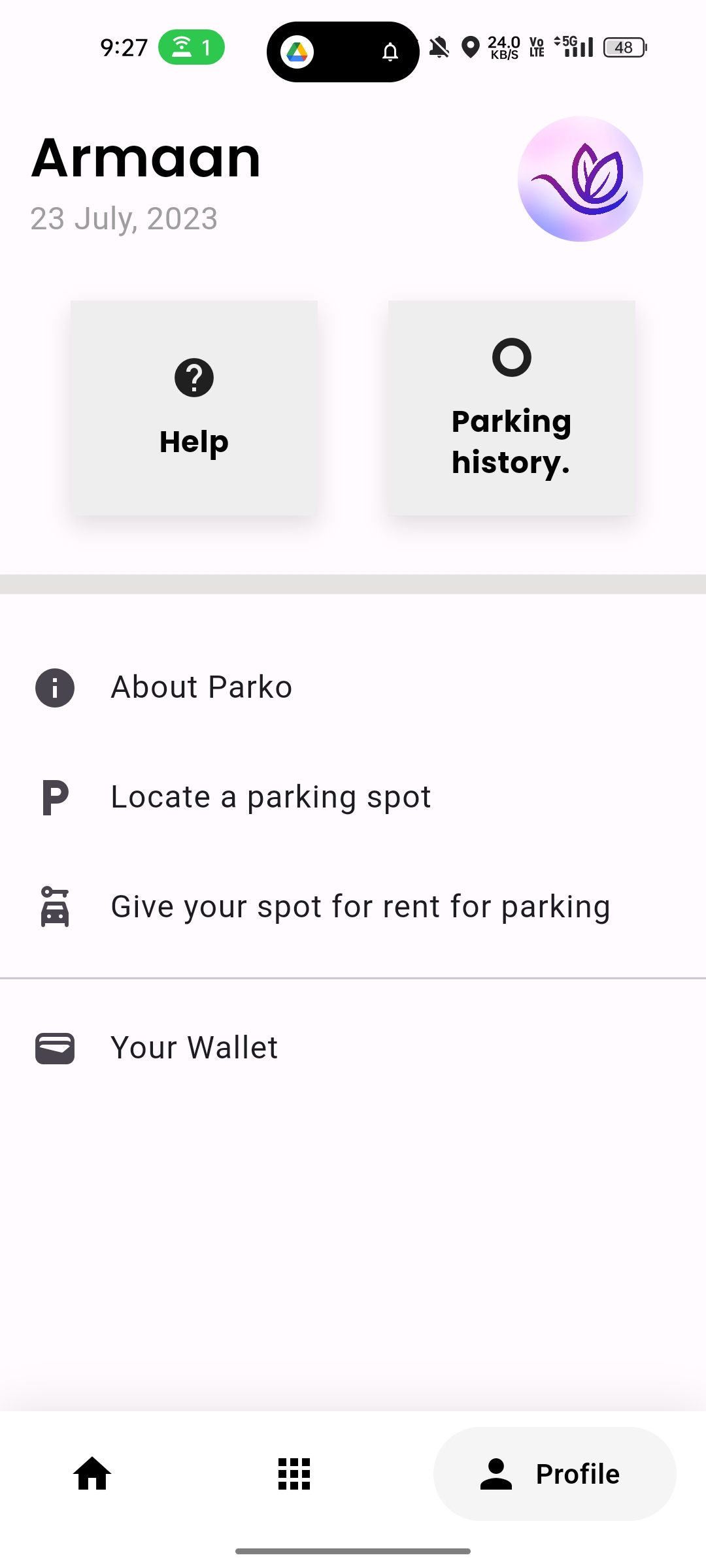Screen dimensions: 706x1568
Task: Open About Parko
Action: click(201, 687)
